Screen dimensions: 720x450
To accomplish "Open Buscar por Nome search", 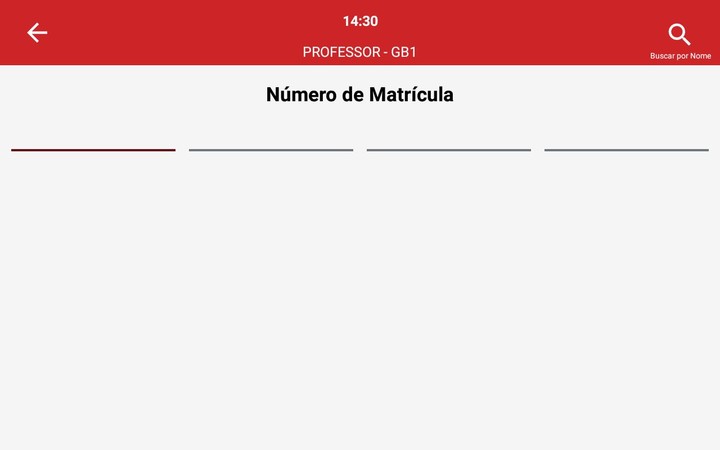I will [680, 38].
